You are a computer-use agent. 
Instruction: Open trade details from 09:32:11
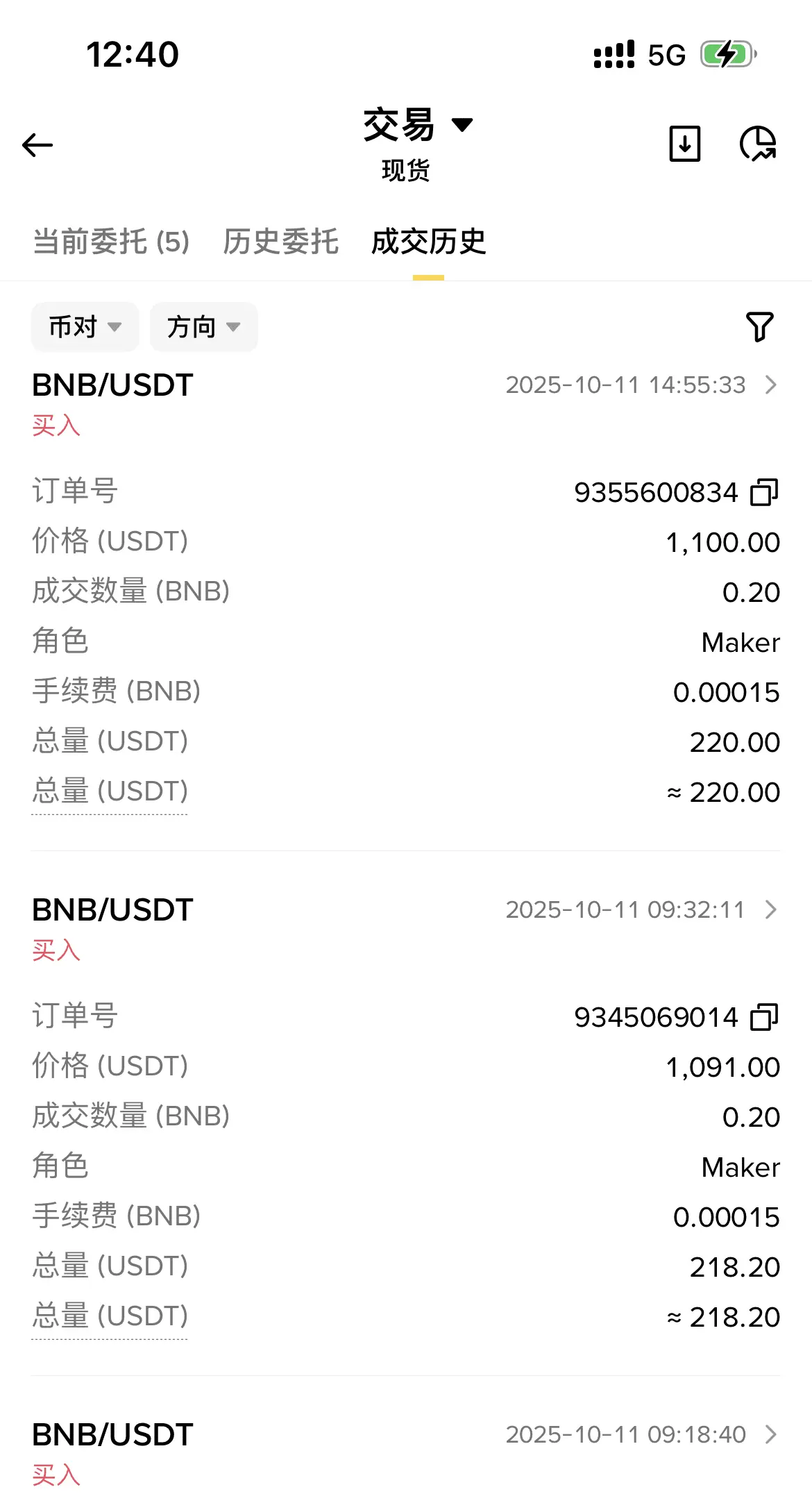770,910
